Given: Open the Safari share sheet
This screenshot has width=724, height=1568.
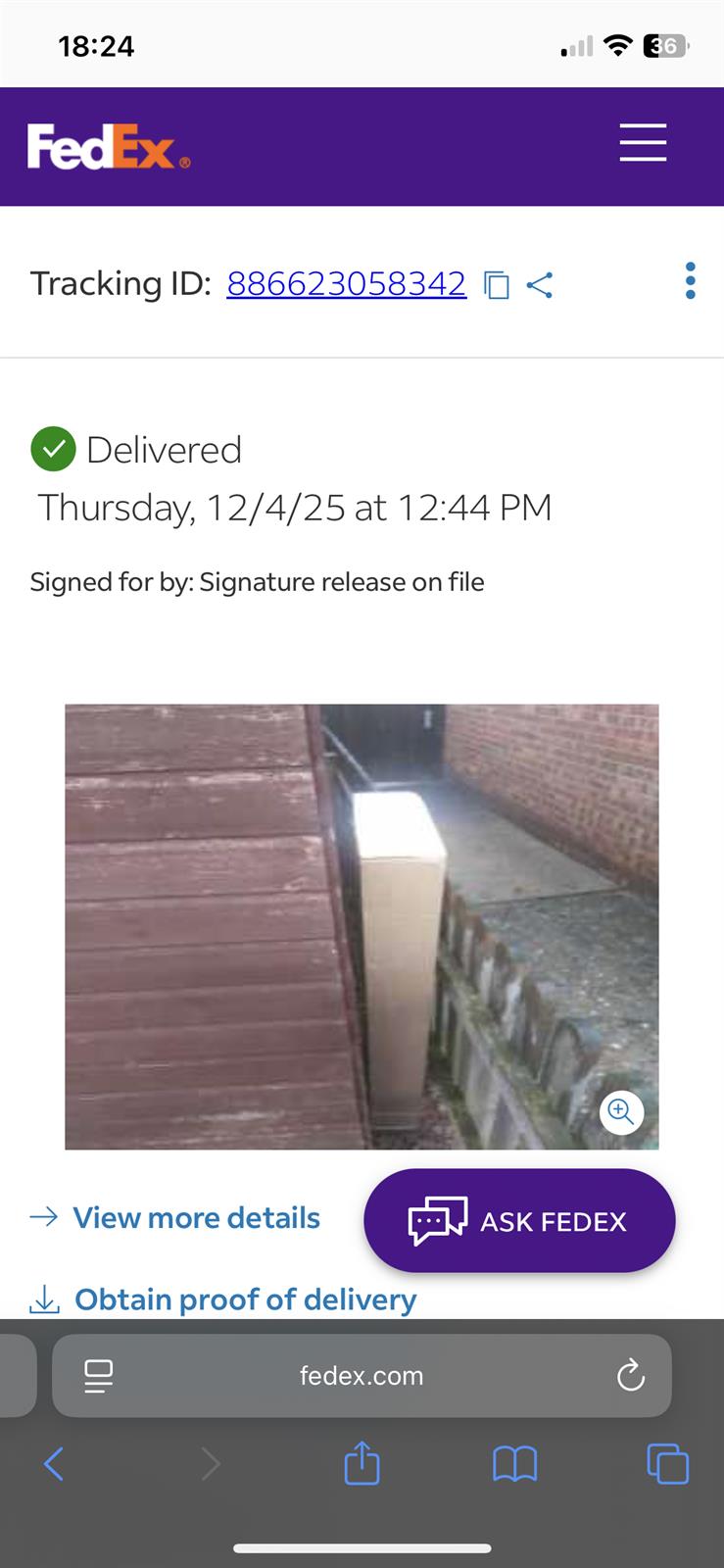Looking at the screenshot, I should point(362,1464).
